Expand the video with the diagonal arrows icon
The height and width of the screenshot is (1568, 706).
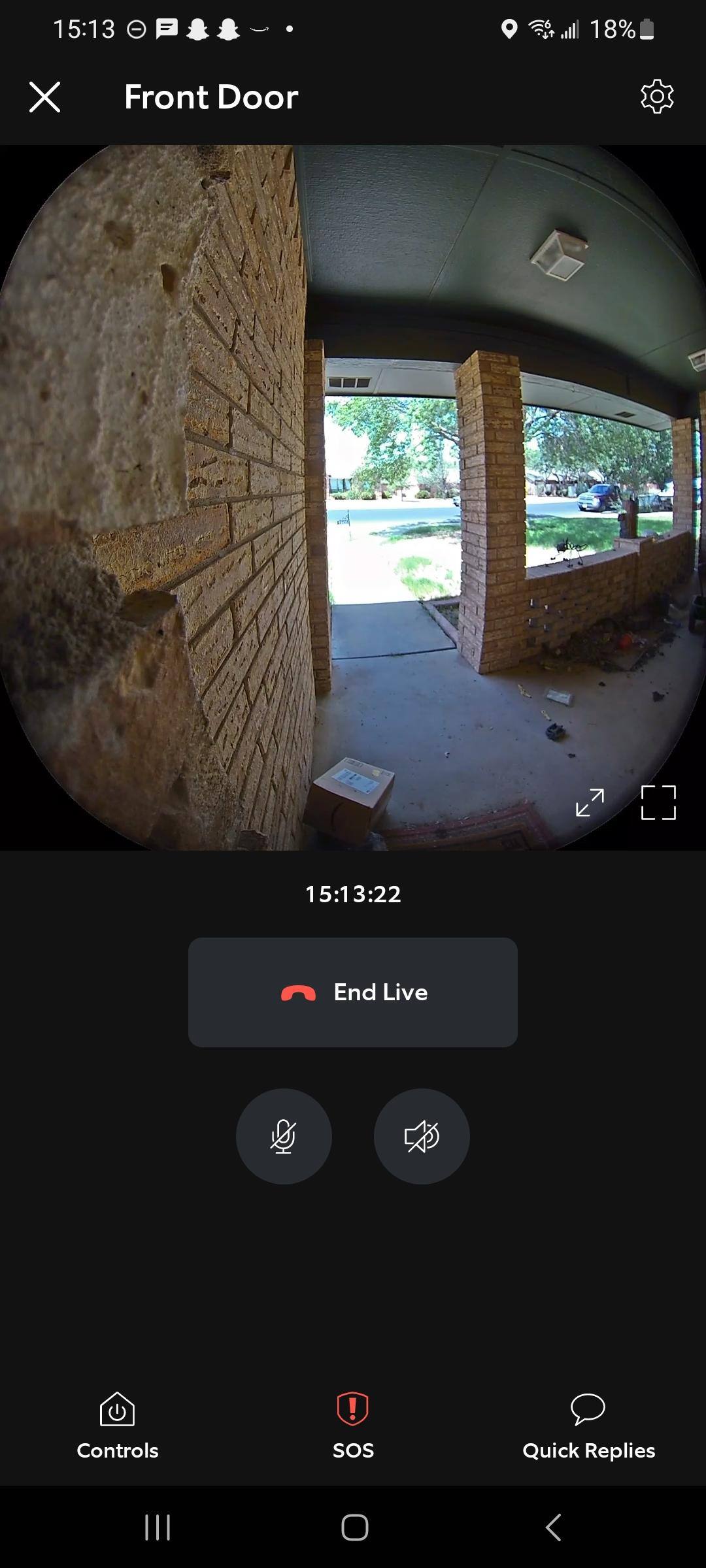click(x=590, y=802)
